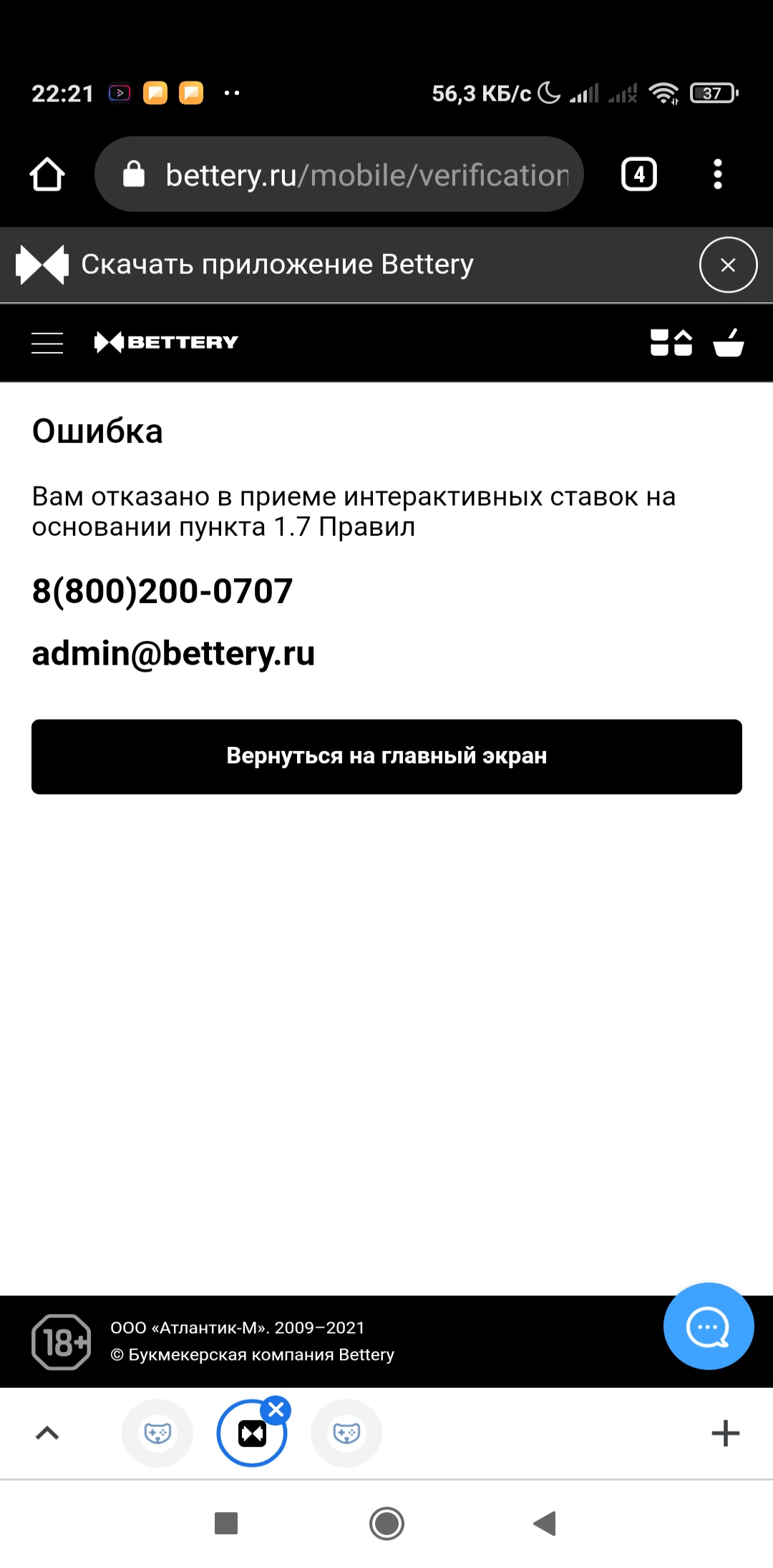Open the tab switcher showing 4 tabs

point(639,175)
